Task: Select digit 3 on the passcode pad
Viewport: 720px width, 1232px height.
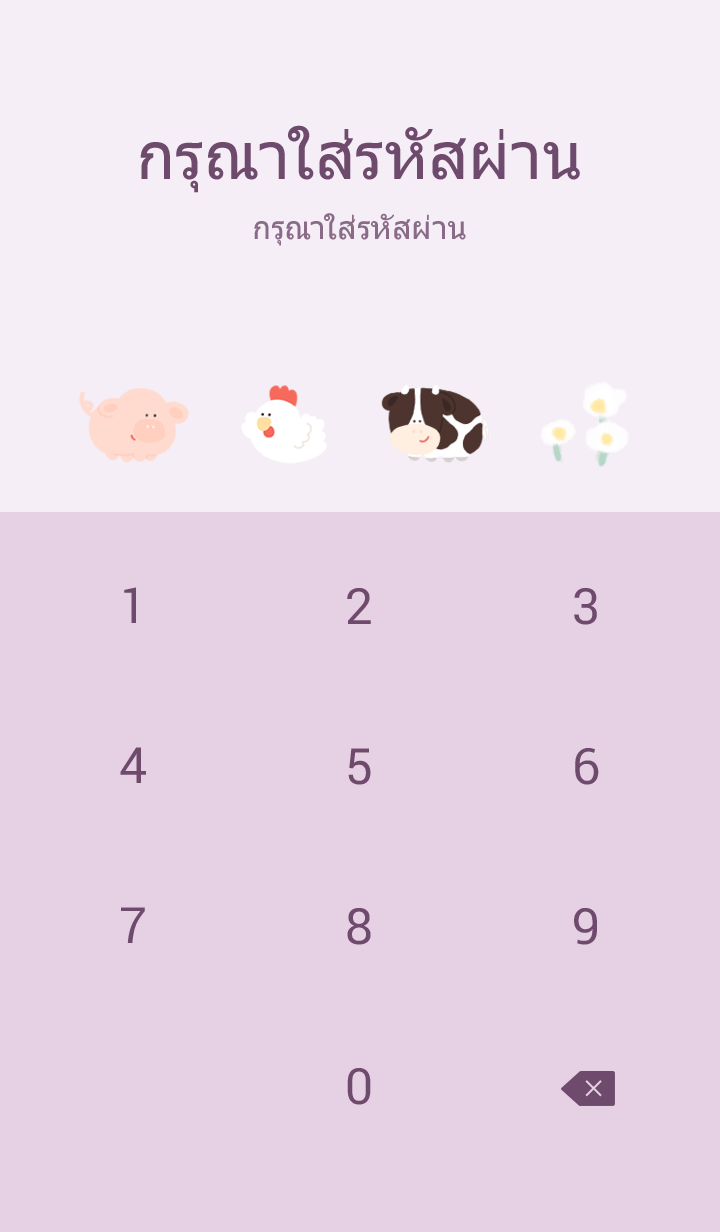Action: pos(586,607)
